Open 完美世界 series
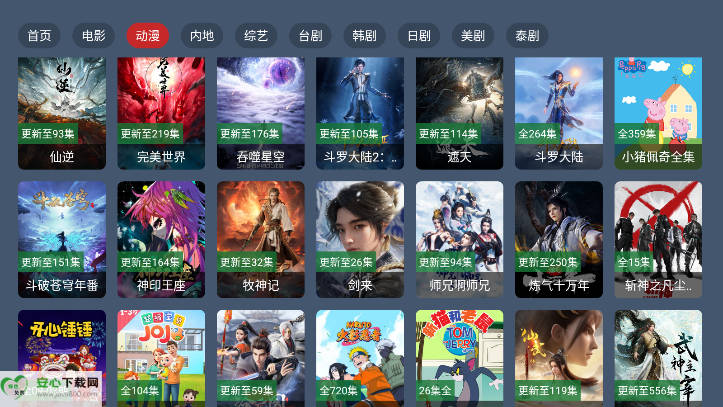The height and width of the screenshot is (407, 723). click(161, 110)
